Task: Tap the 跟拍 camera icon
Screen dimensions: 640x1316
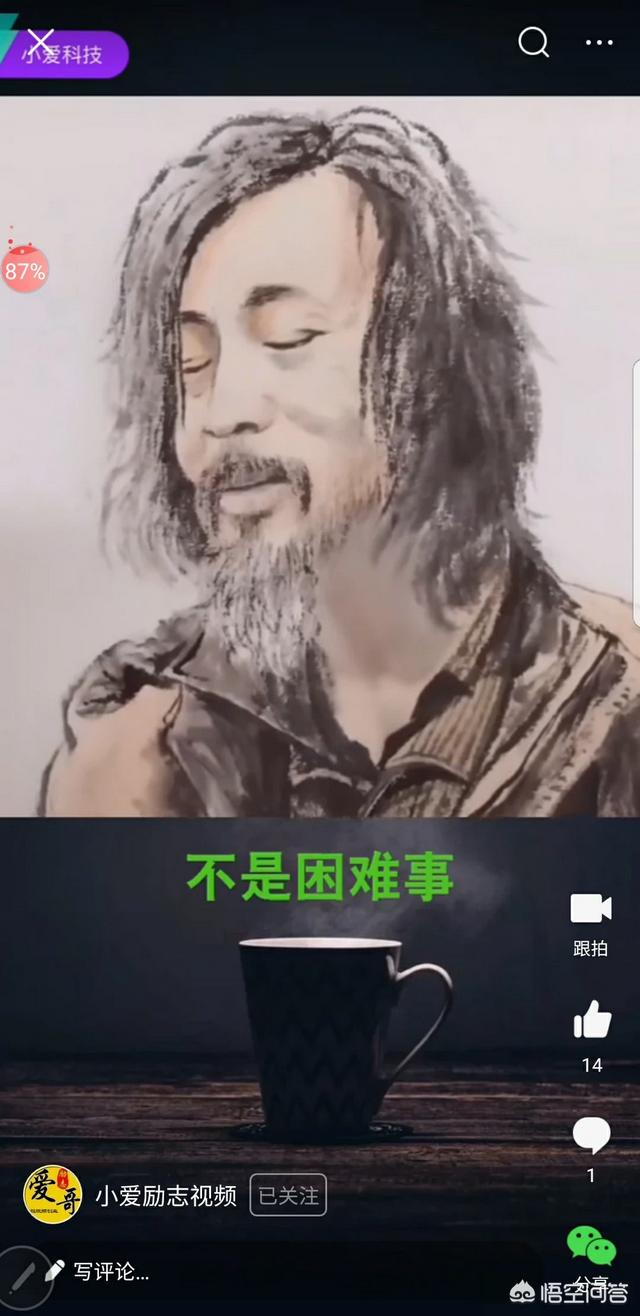Action: click(591, 909)
